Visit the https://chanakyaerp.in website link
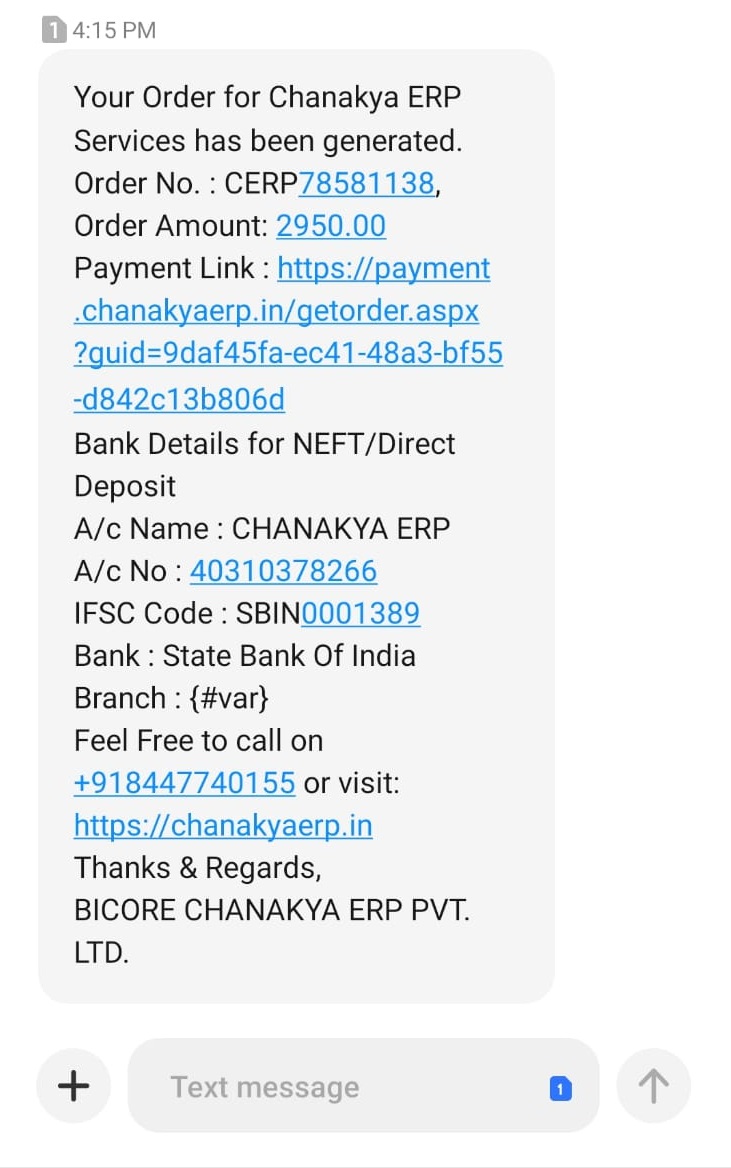The height and width of the screenshot is (1168, 731). (x=223, y=826)
